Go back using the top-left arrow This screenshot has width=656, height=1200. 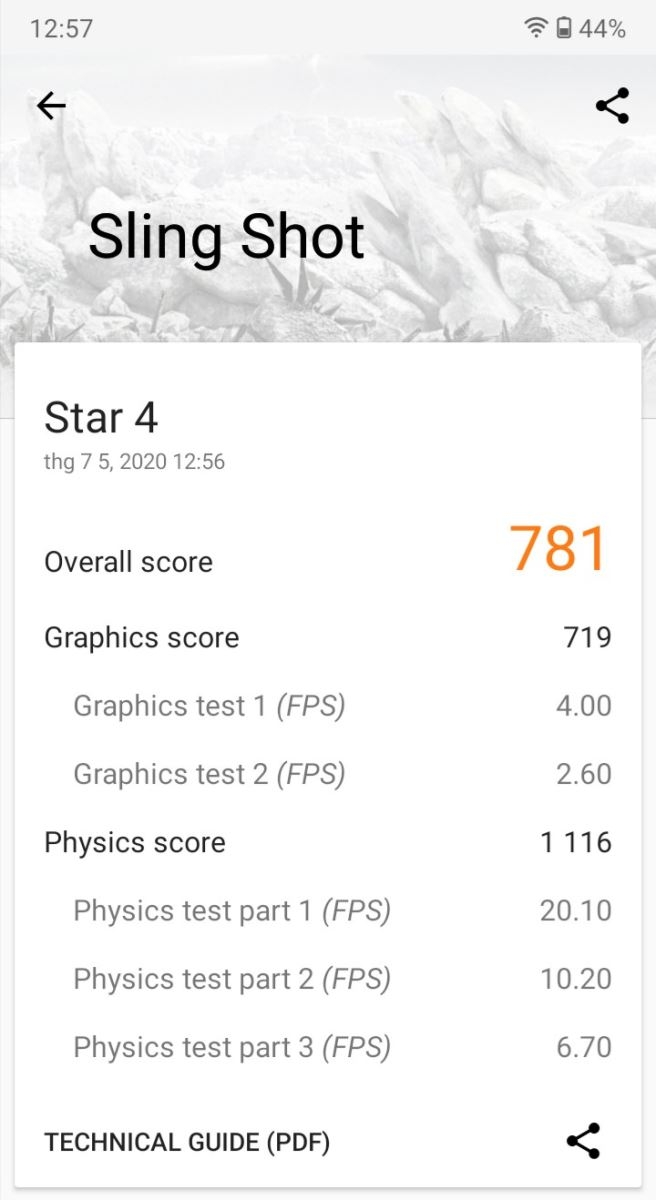point(51,106)
